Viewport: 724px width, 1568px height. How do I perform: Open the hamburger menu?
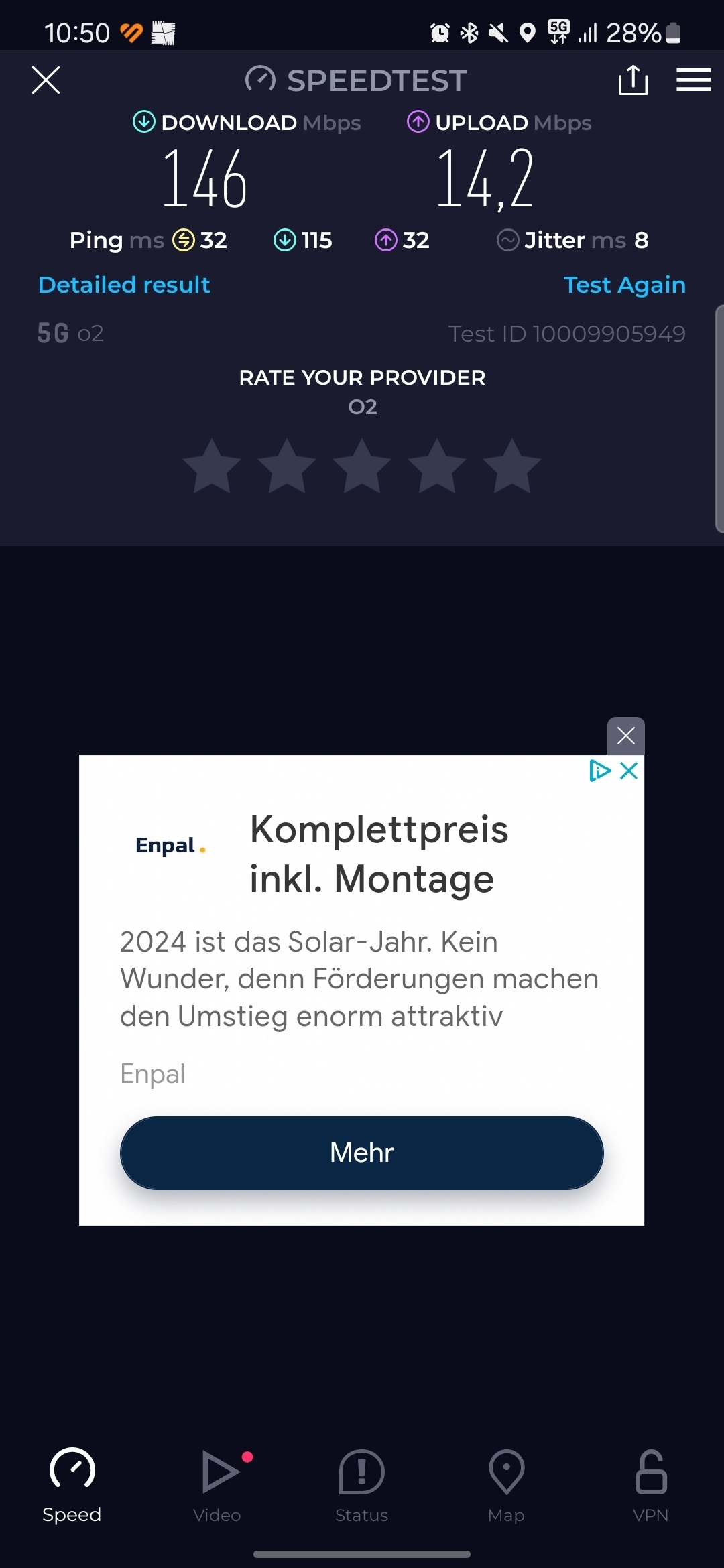pyautogui.click(x=693, y=80)
